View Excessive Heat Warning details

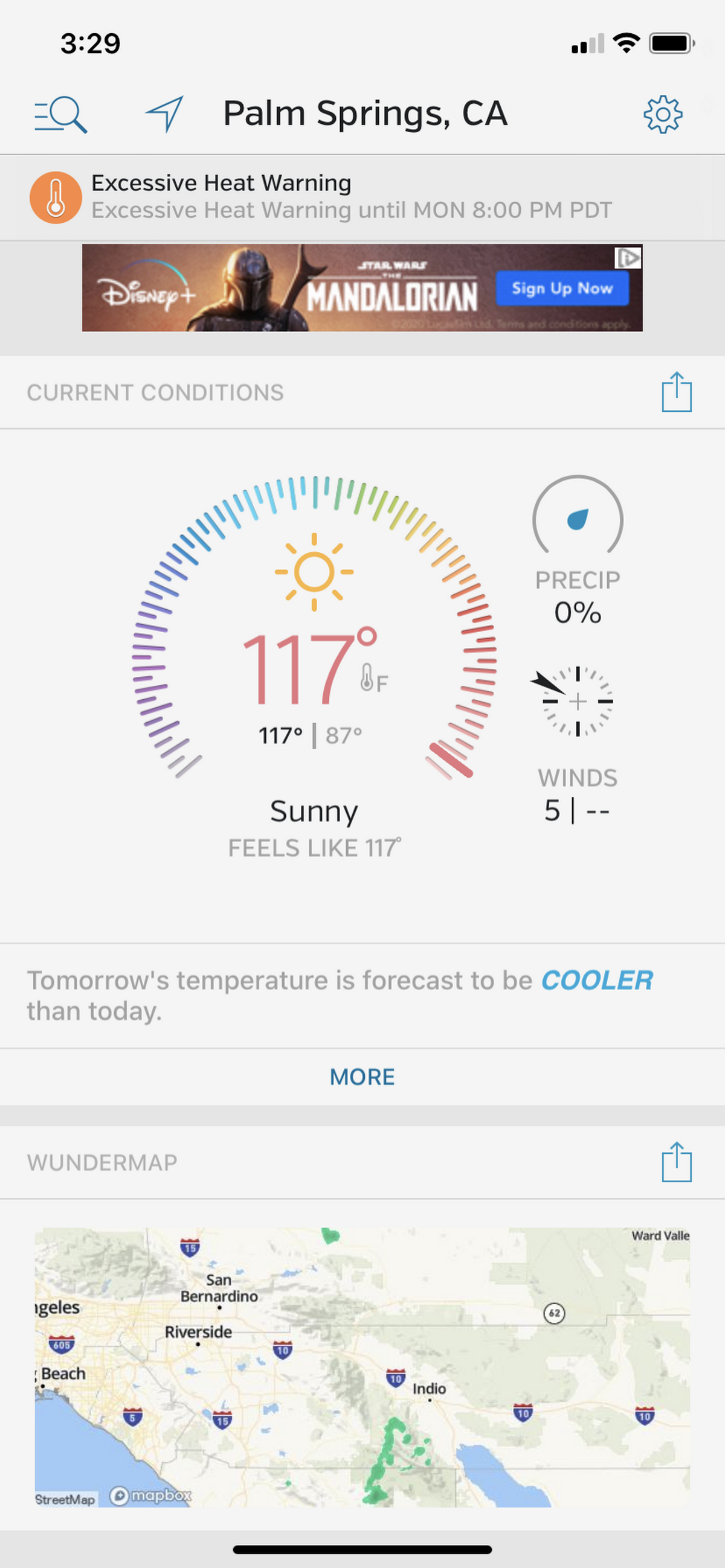352,197
